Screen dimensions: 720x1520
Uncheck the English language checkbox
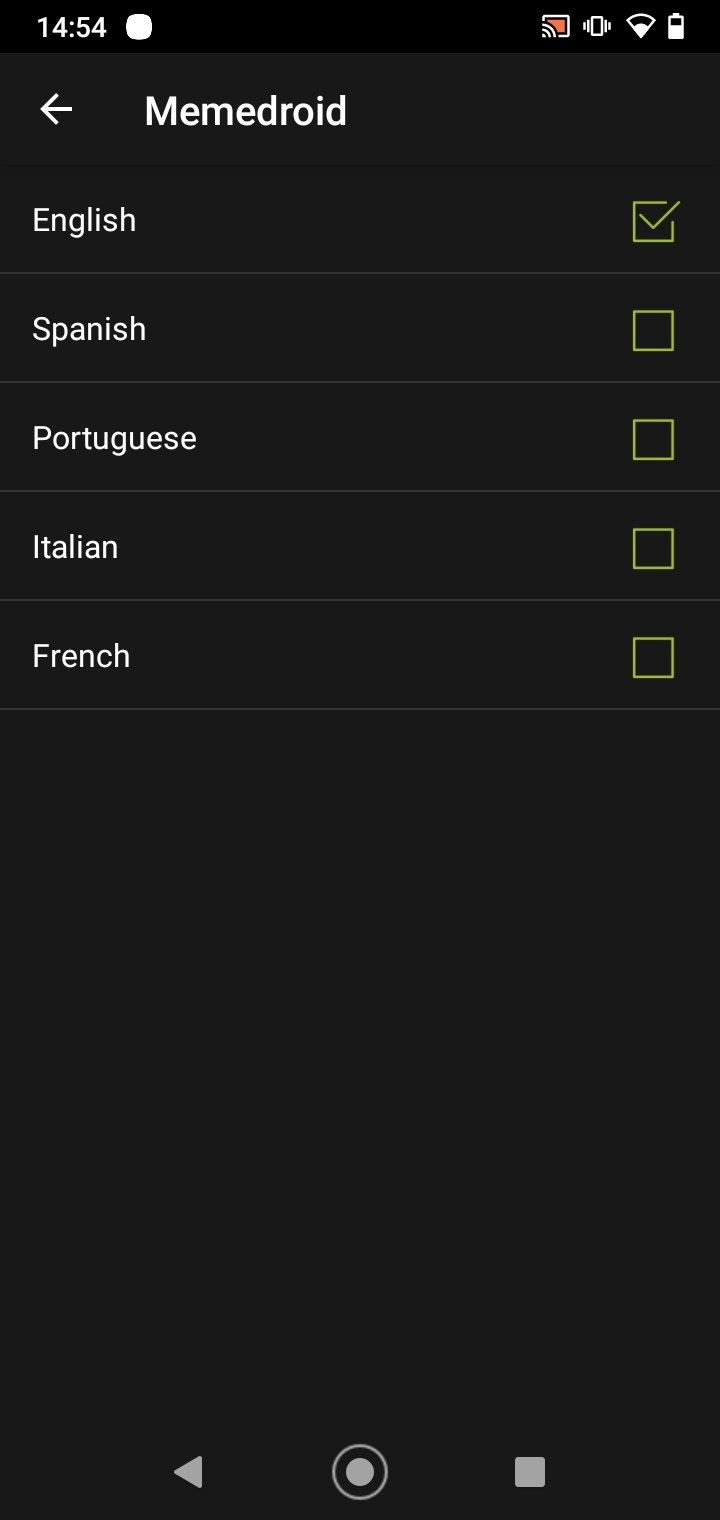[x=654, y=221]
